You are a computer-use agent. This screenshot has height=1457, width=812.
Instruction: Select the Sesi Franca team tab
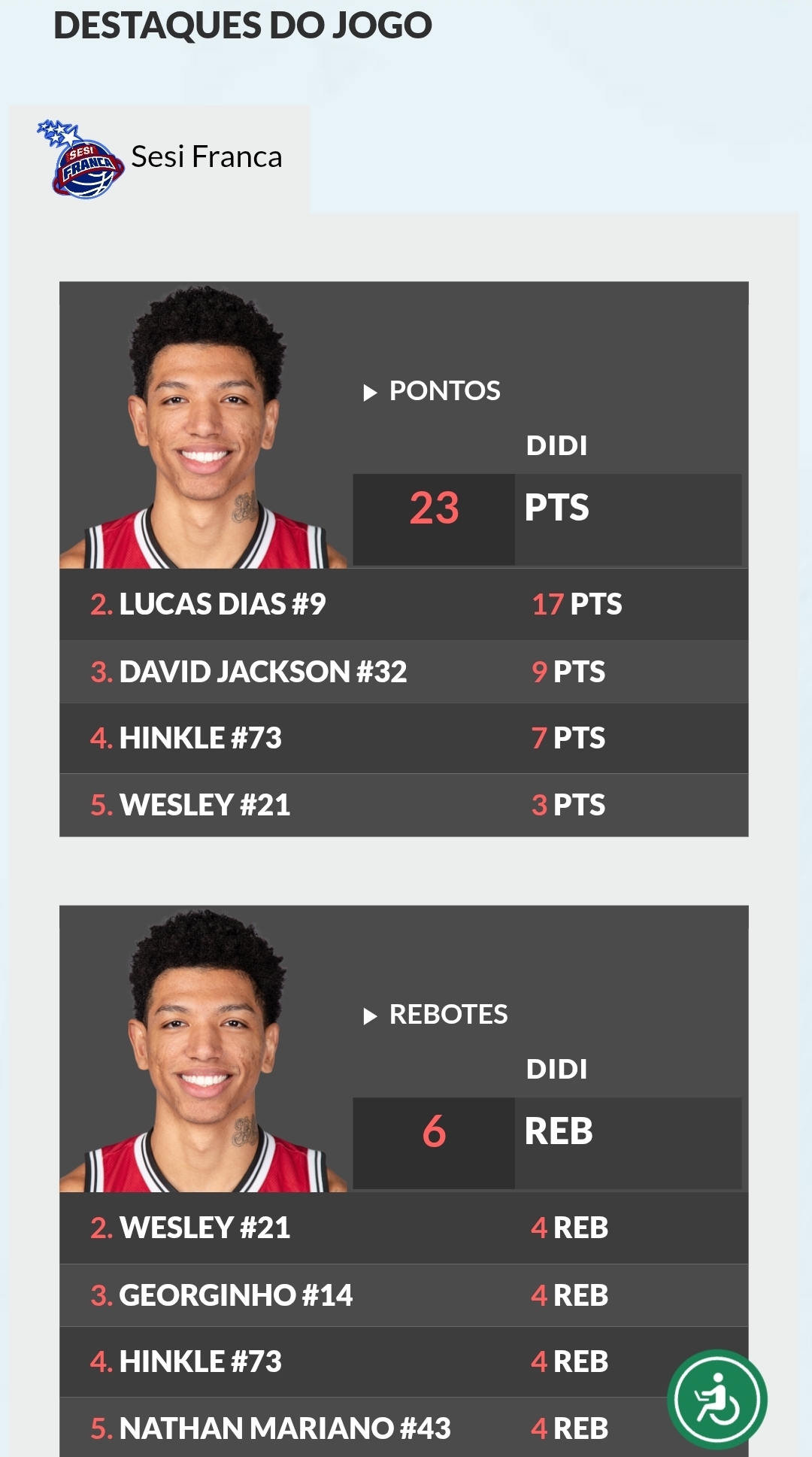tap(160, 159)
